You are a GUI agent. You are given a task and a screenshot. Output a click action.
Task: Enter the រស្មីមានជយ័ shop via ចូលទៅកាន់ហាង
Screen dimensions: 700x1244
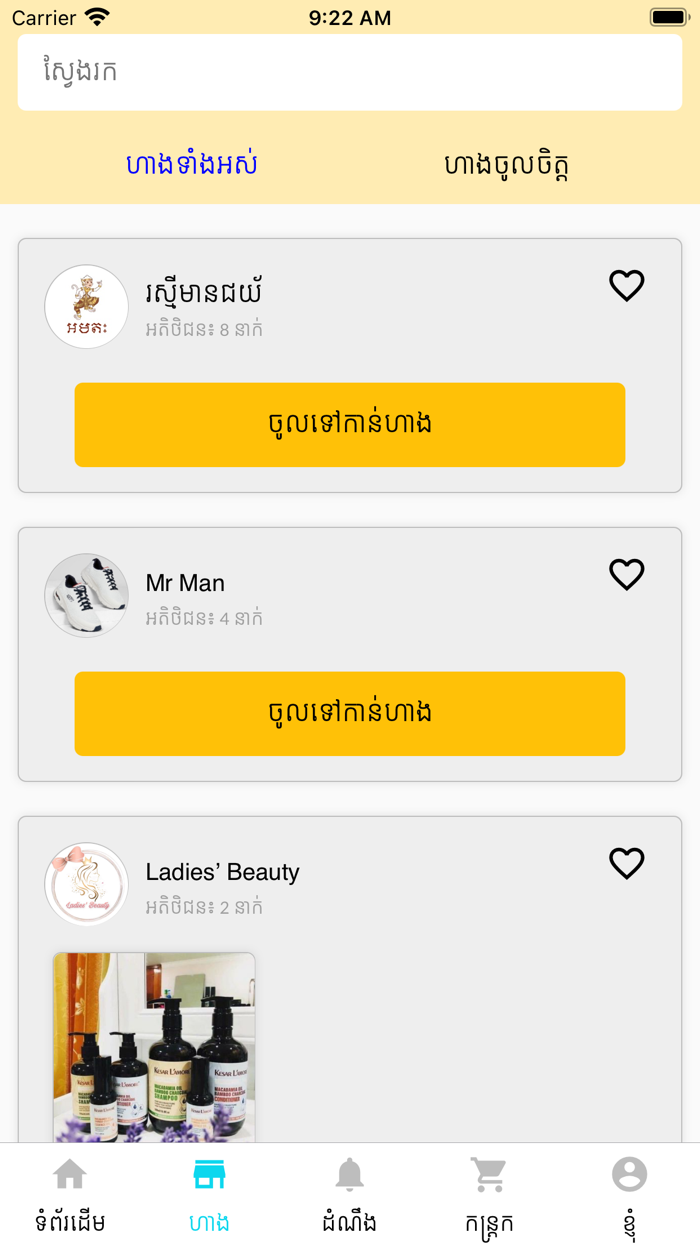[350, 424]
